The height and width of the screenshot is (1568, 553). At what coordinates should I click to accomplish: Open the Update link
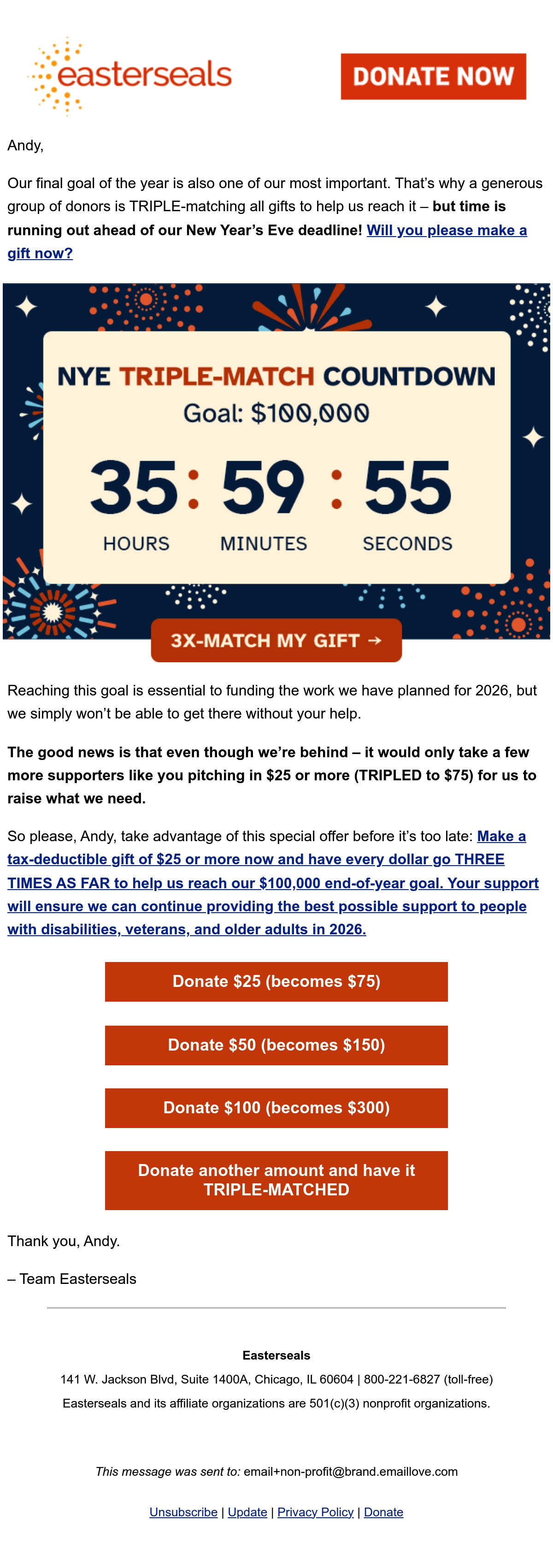click(247, 1512)
